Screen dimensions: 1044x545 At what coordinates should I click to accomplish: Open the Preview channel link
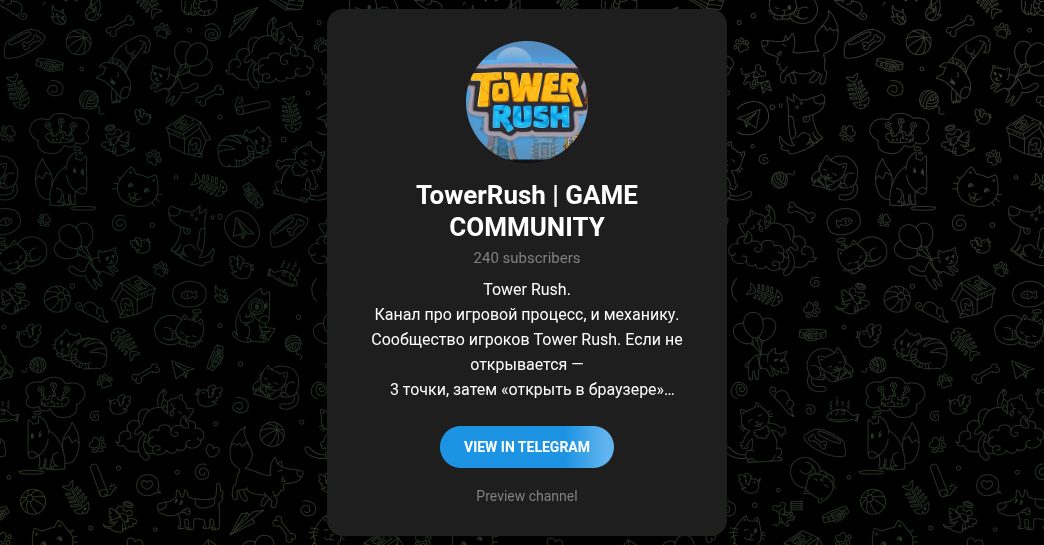(527, 496)
